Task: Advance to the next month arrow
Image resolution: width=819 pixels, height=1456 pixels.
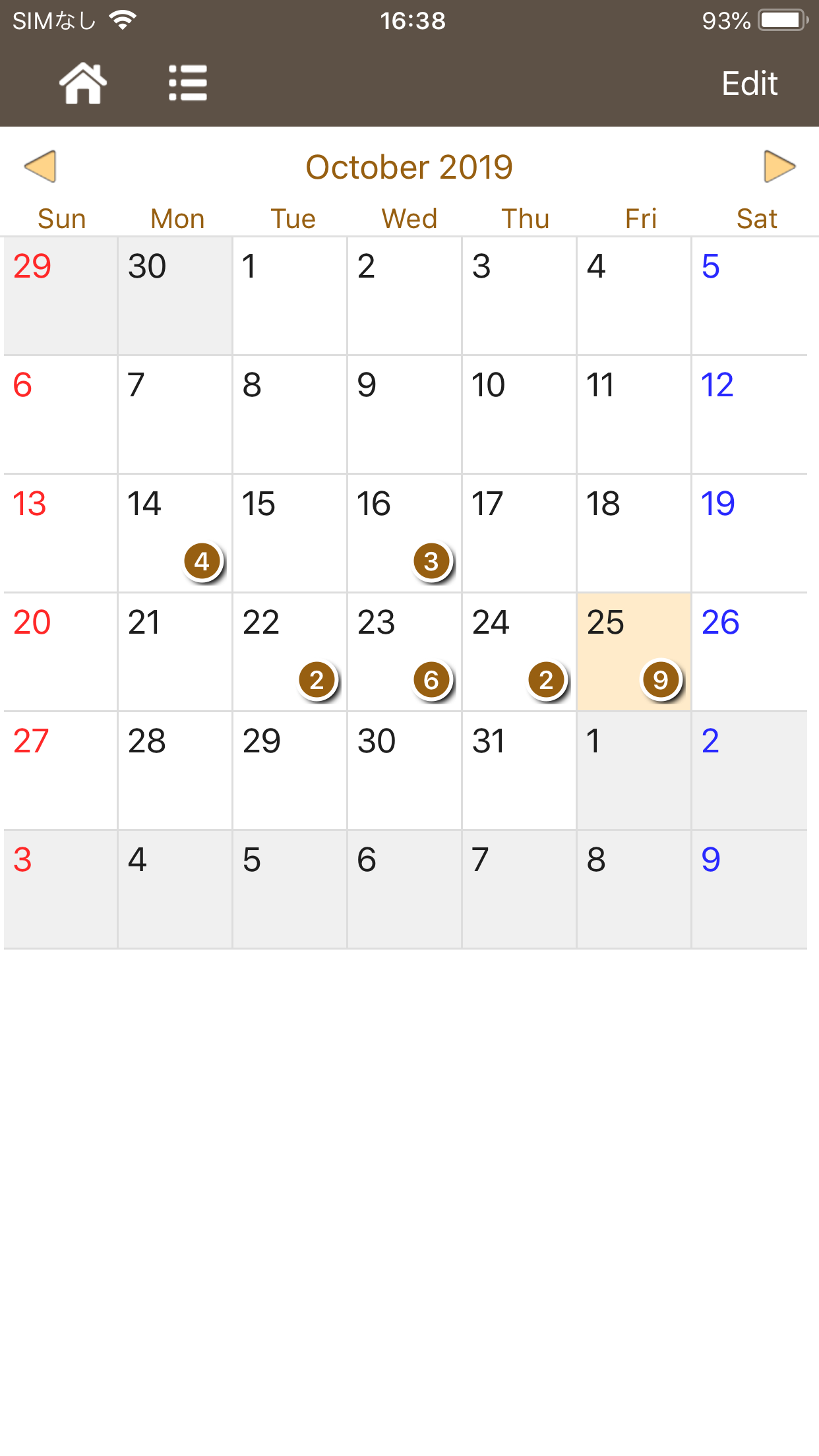Action: click(x=779, y=166)
